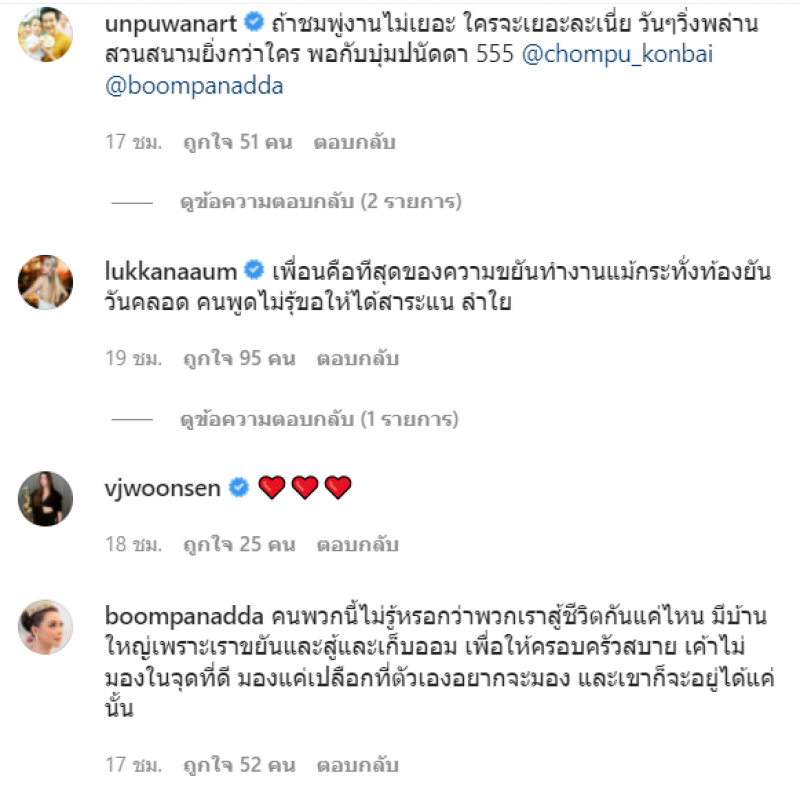
Task: Expand the 1 reply under lukkanaaum's comment
Action: (316, 416)
